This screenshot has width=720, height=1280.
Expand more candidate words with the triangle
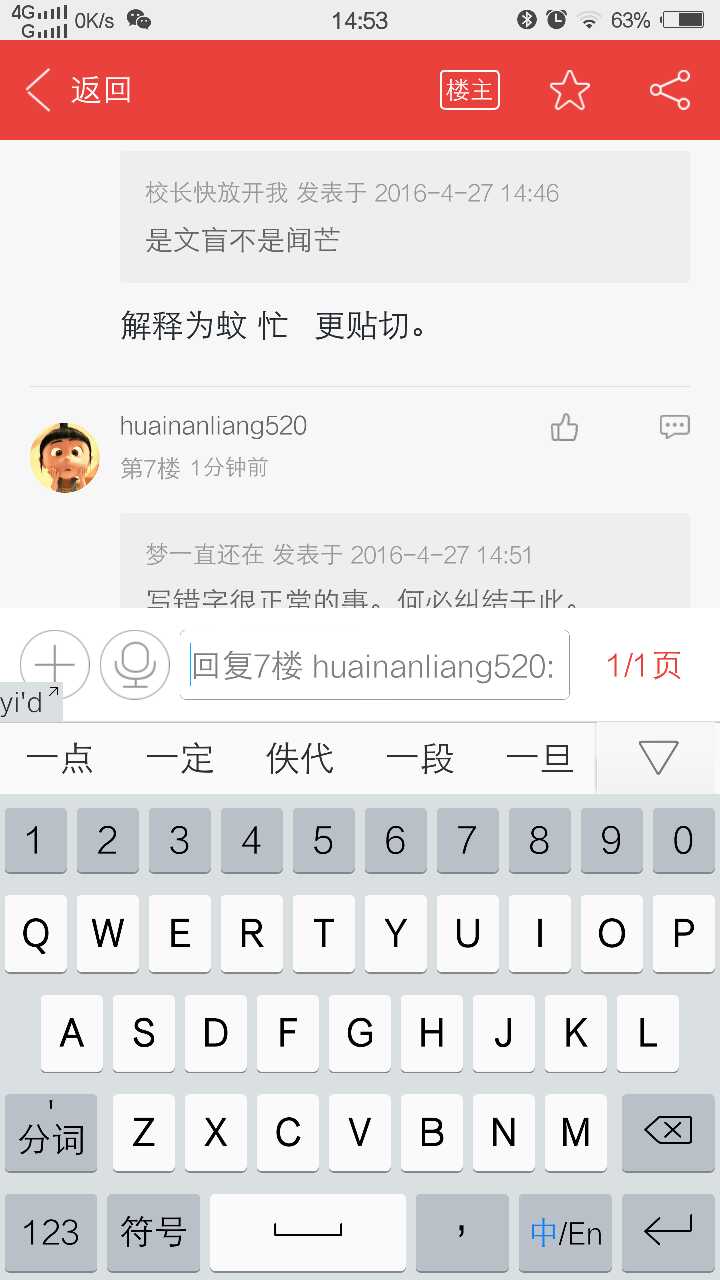(x=658, y=758)
